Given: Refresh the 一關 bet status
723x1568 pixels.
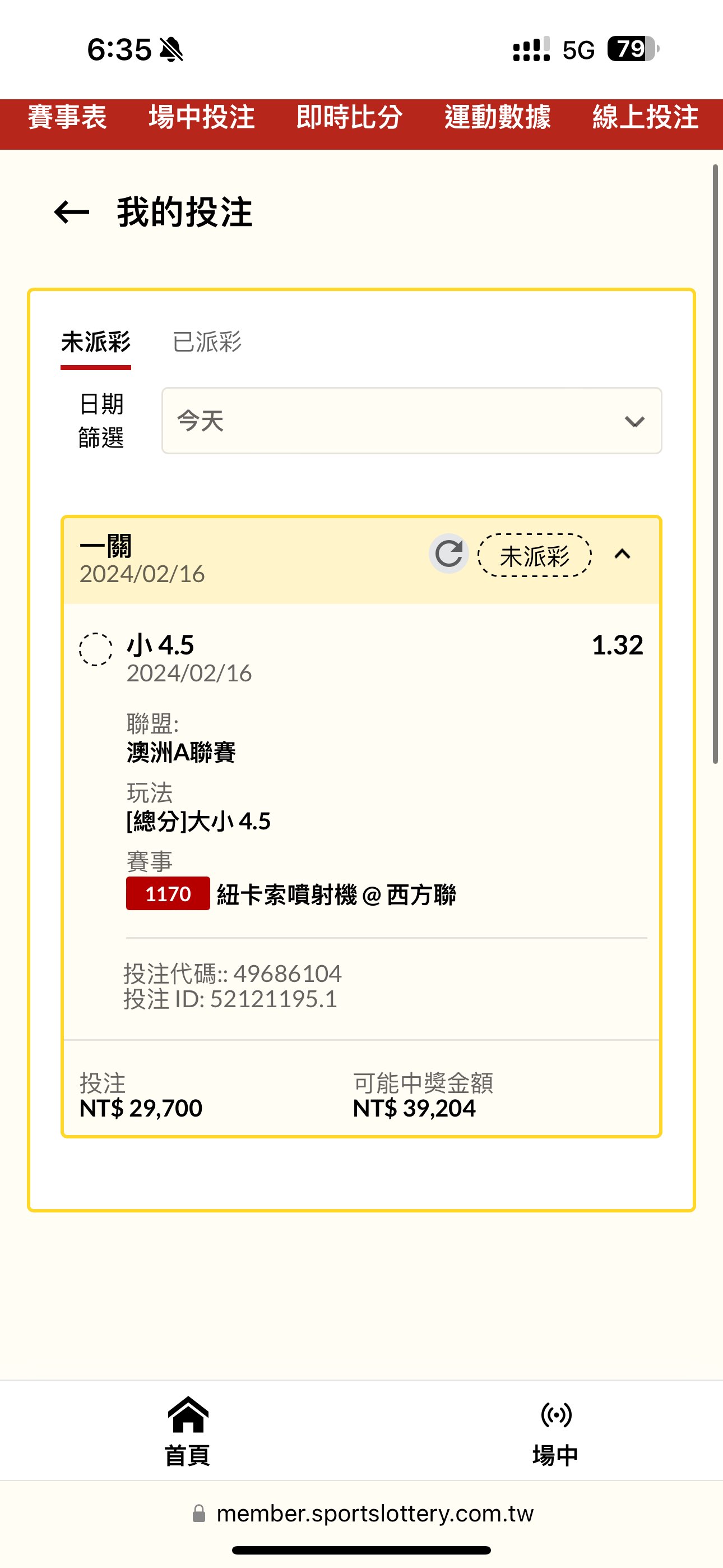Looking at the screenshot, I should pos(448,554).
